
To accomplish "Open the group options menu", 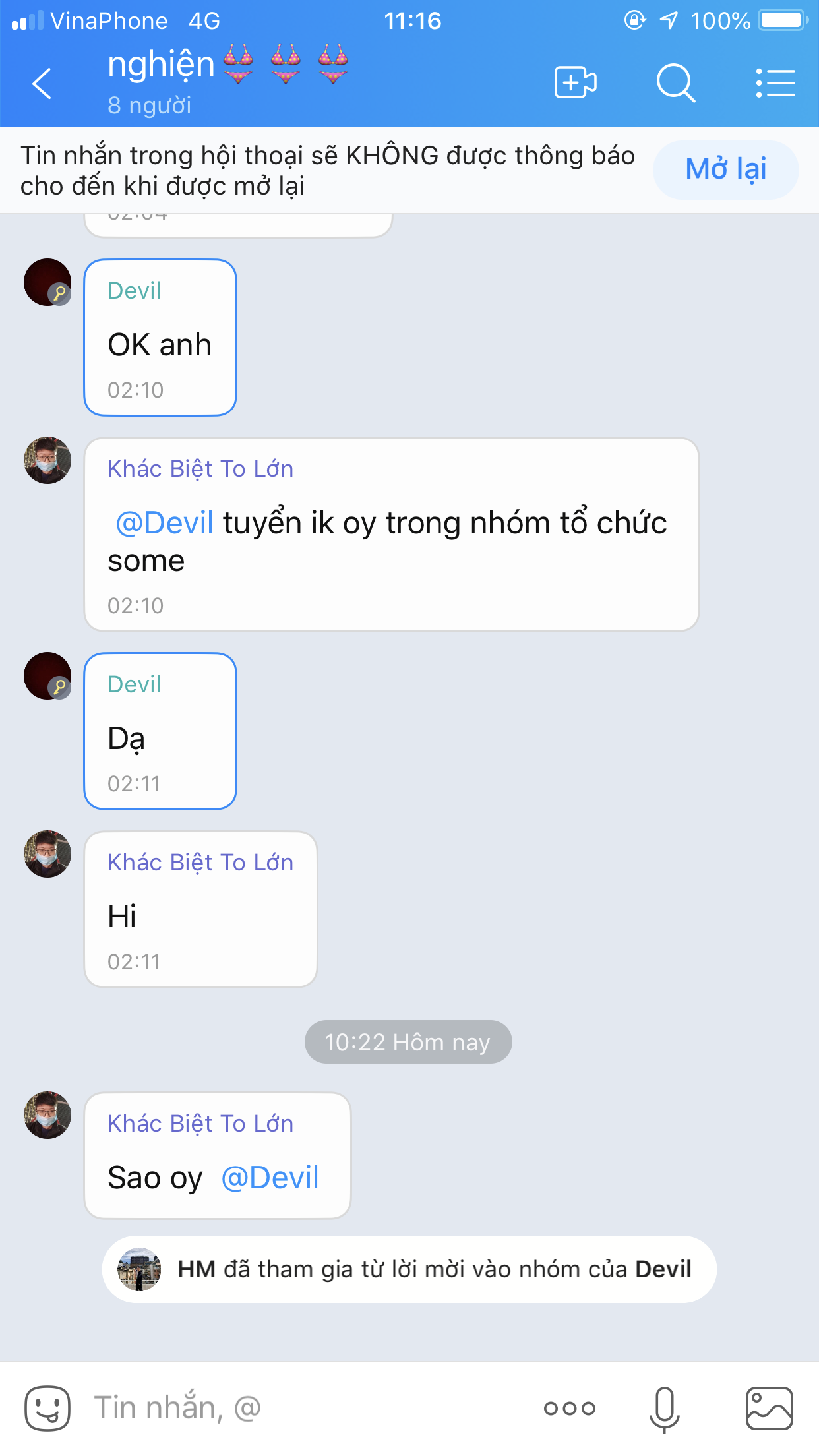I will pyautogui.click(x=775, y=83).
